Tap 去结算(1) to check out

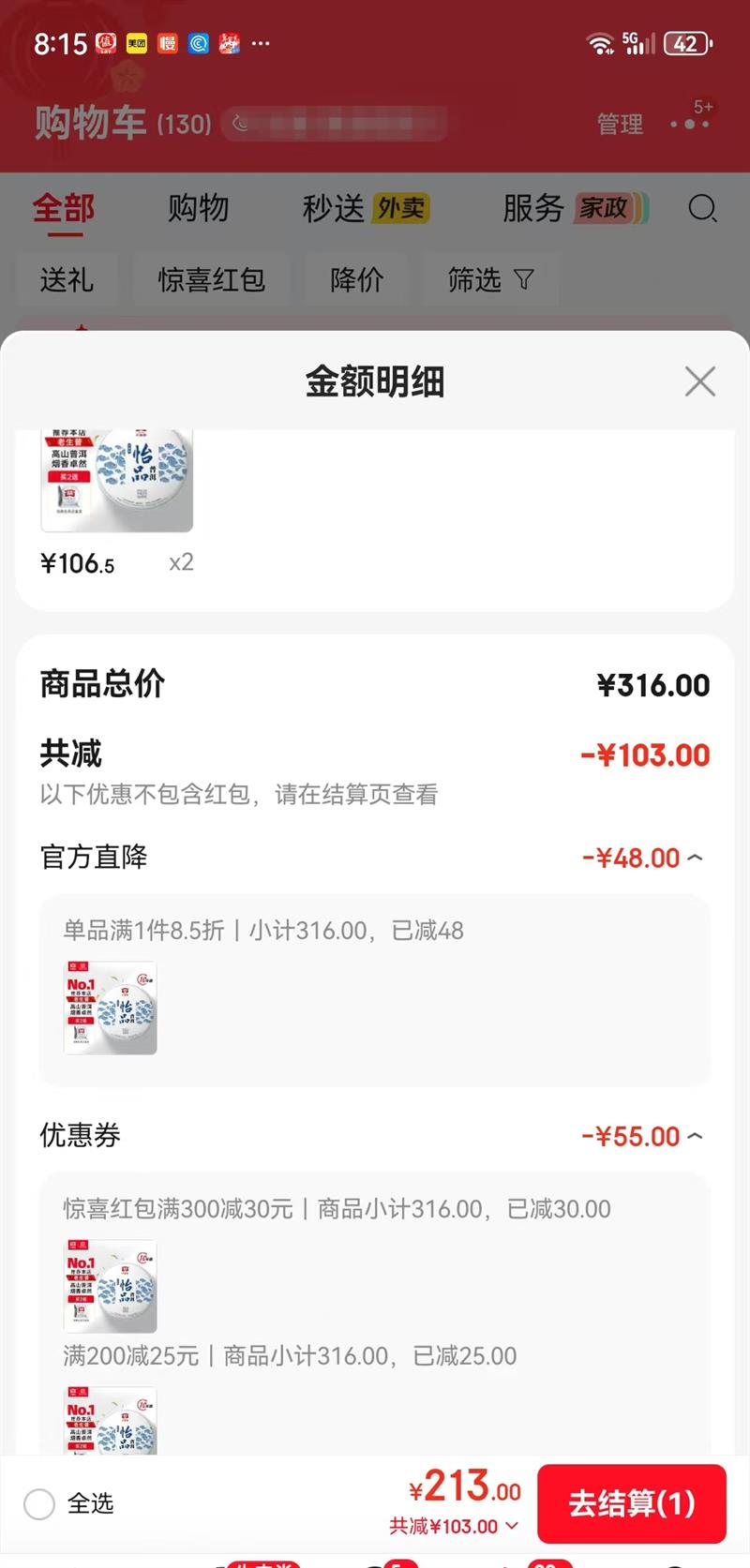(x=631, y=1503)
